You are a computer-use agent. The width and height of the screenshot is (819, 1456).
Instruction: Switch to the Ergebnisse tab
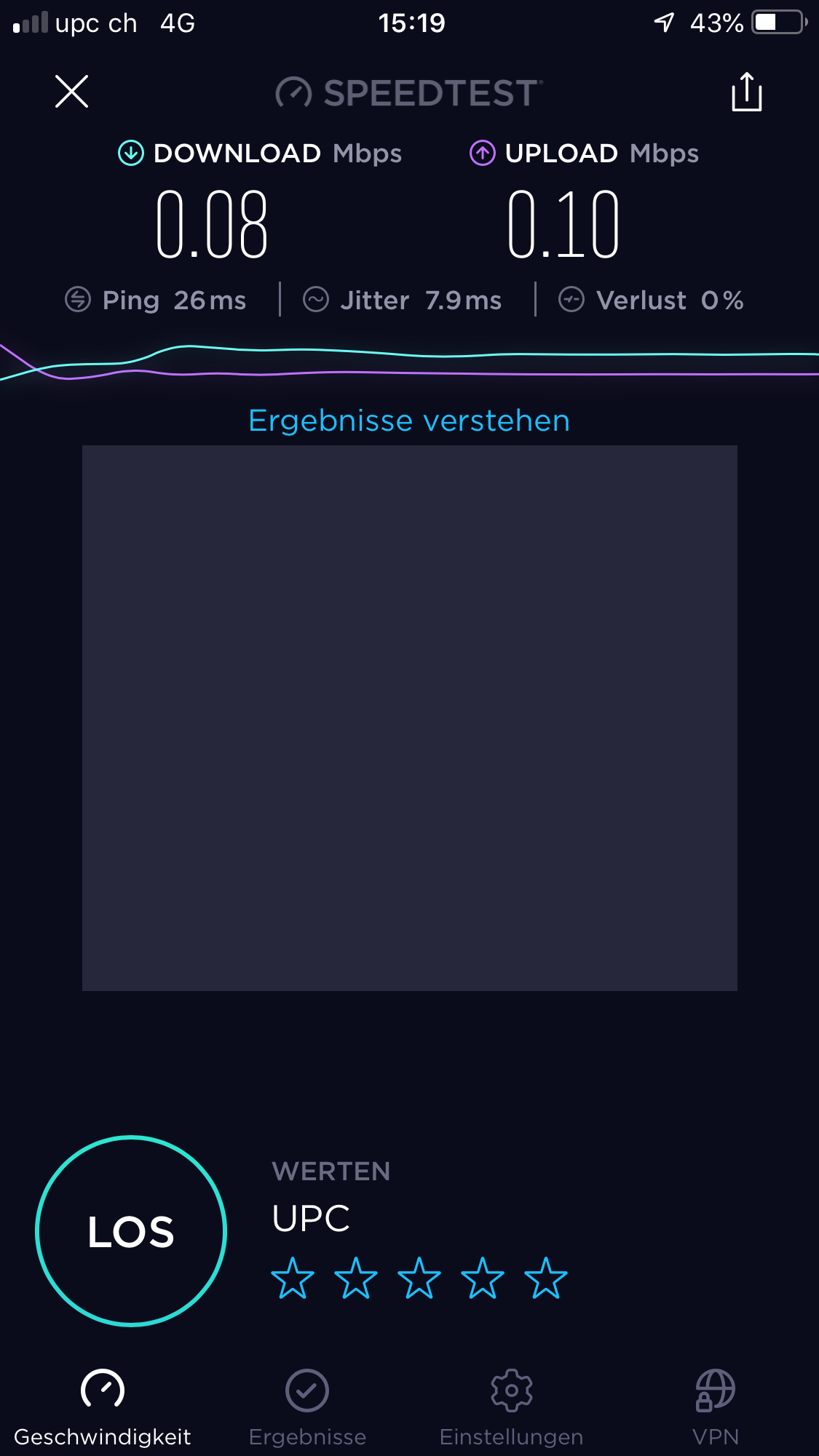pyautogui.click(x=307, y=1408)
